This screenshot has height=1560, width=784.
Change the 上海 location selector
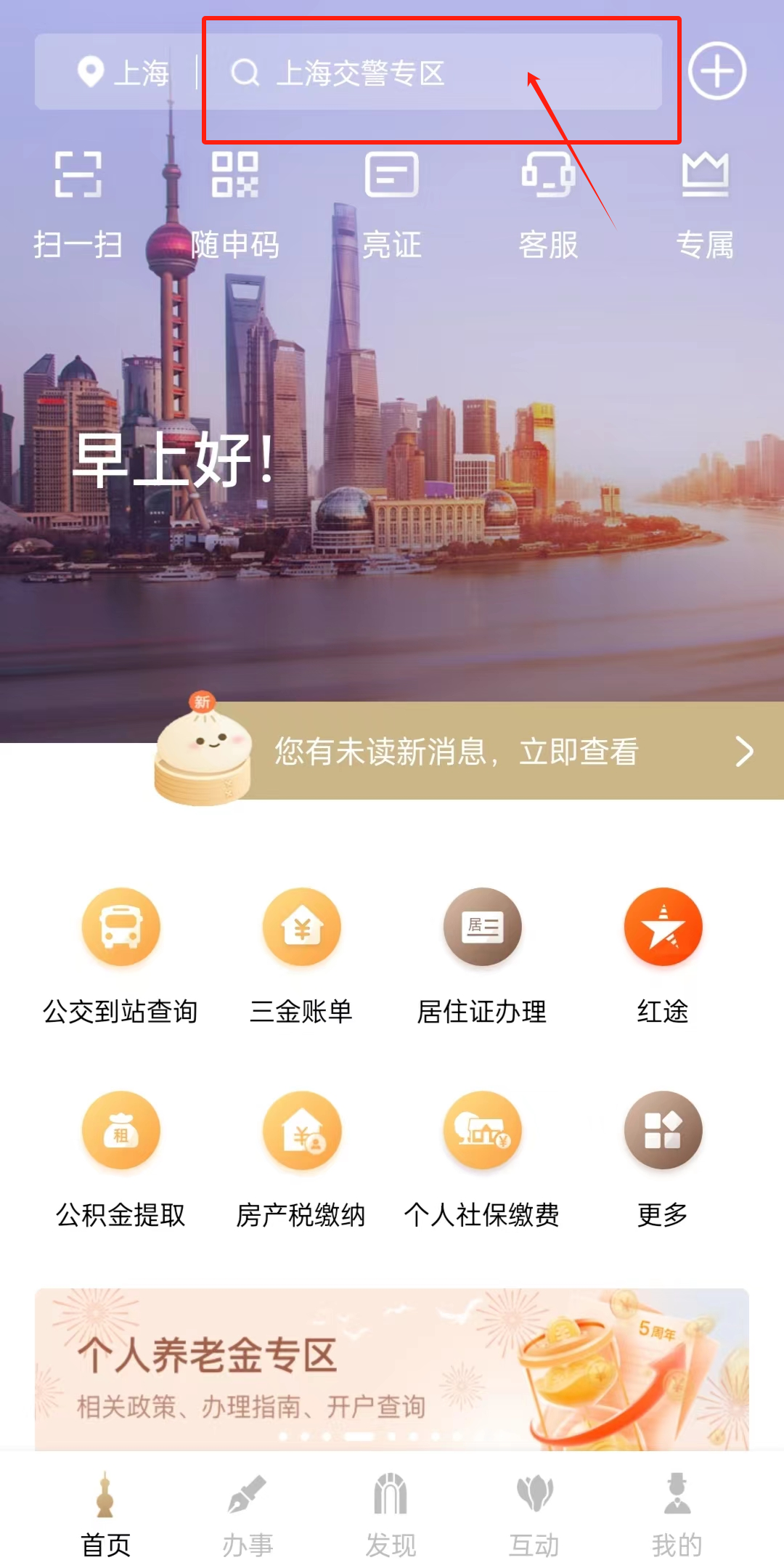coord(123,73)
